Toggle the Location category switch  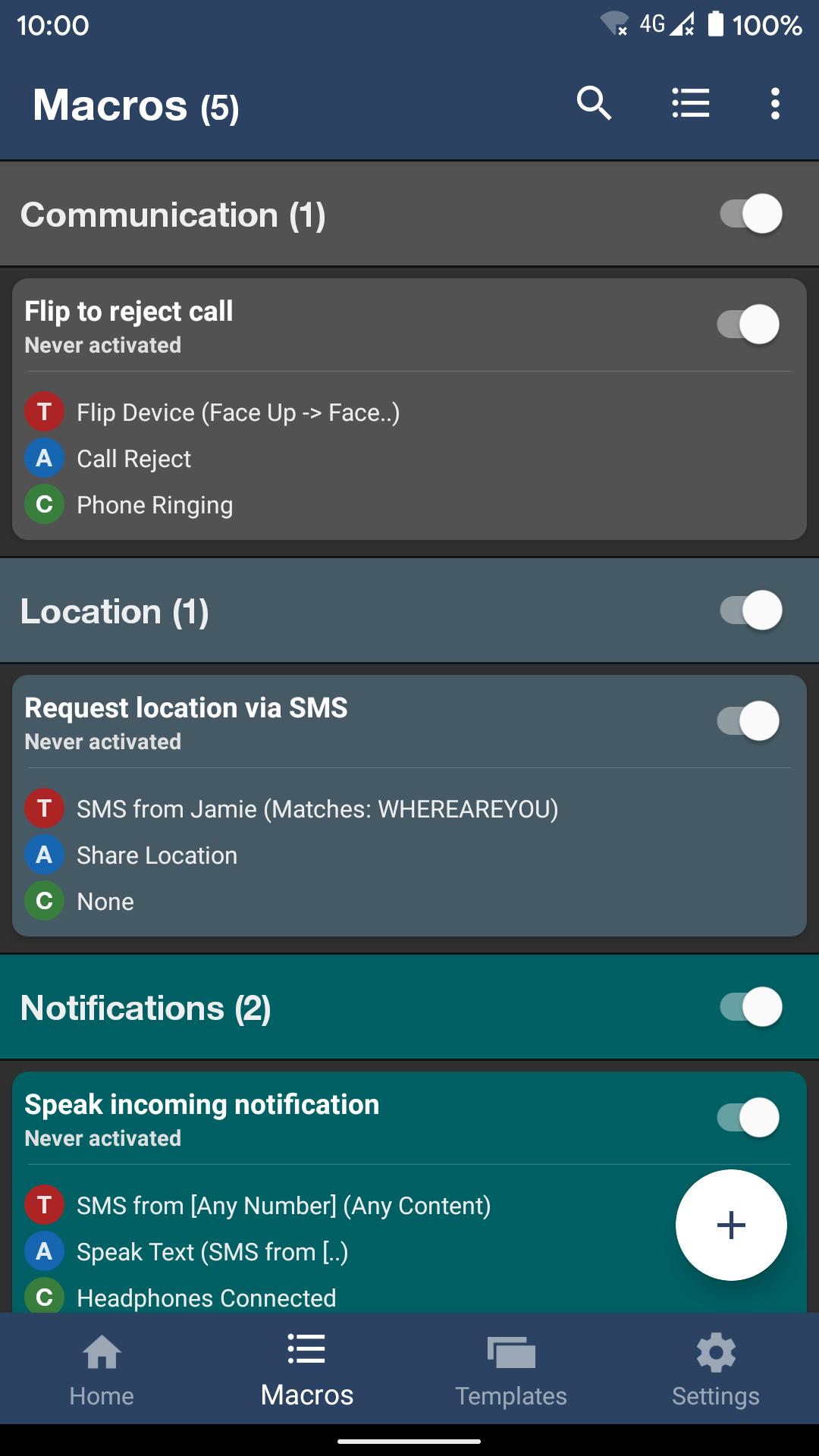click(750, 610)
